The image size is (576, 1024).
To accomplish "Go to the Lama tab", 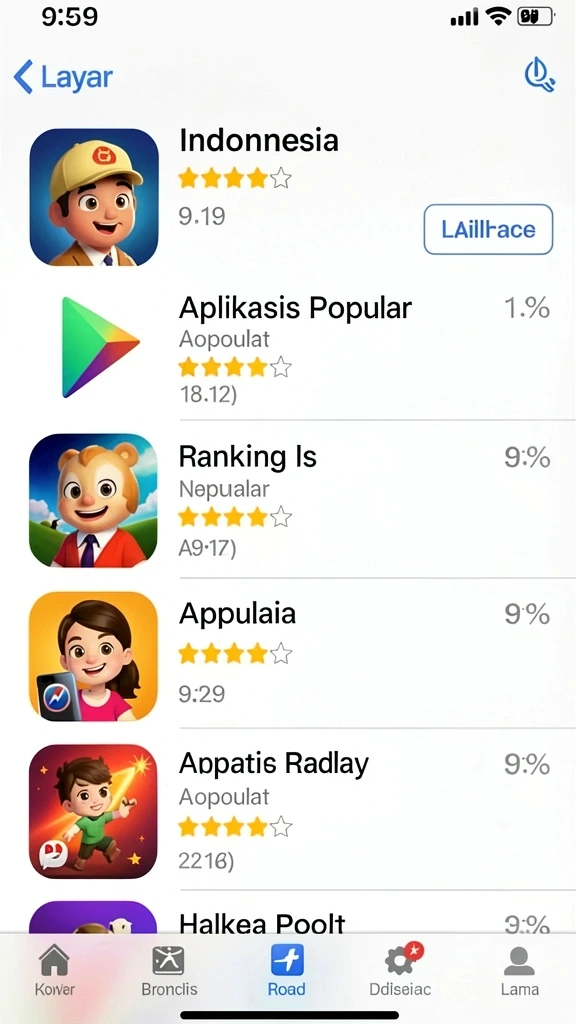I will point(520,970).
